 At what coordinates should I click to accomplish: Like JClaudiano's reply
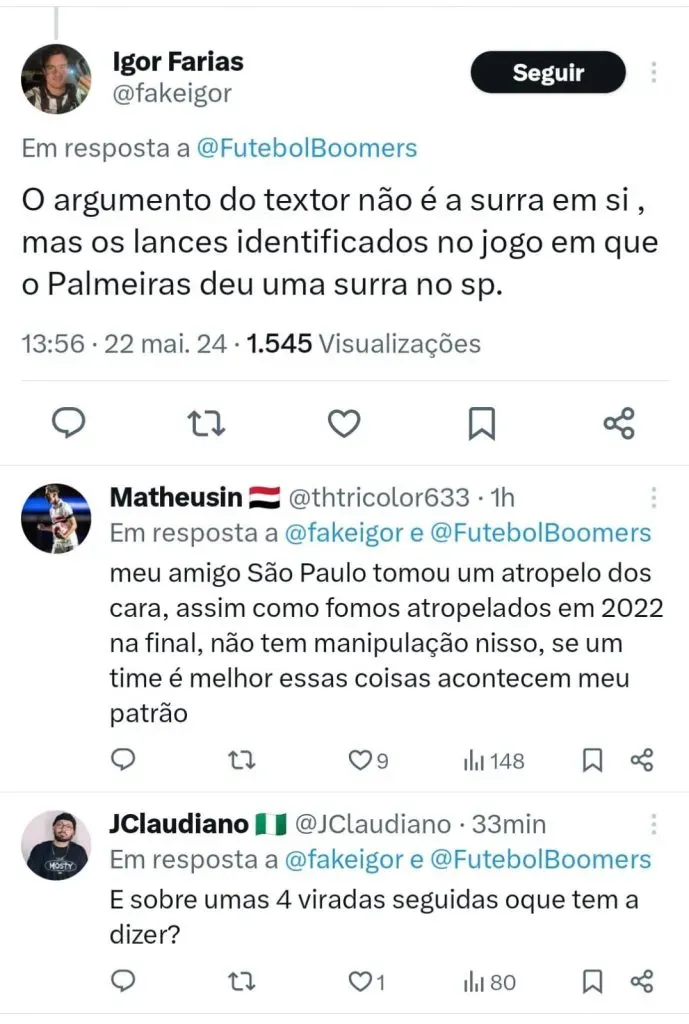[x=359, y=982]
